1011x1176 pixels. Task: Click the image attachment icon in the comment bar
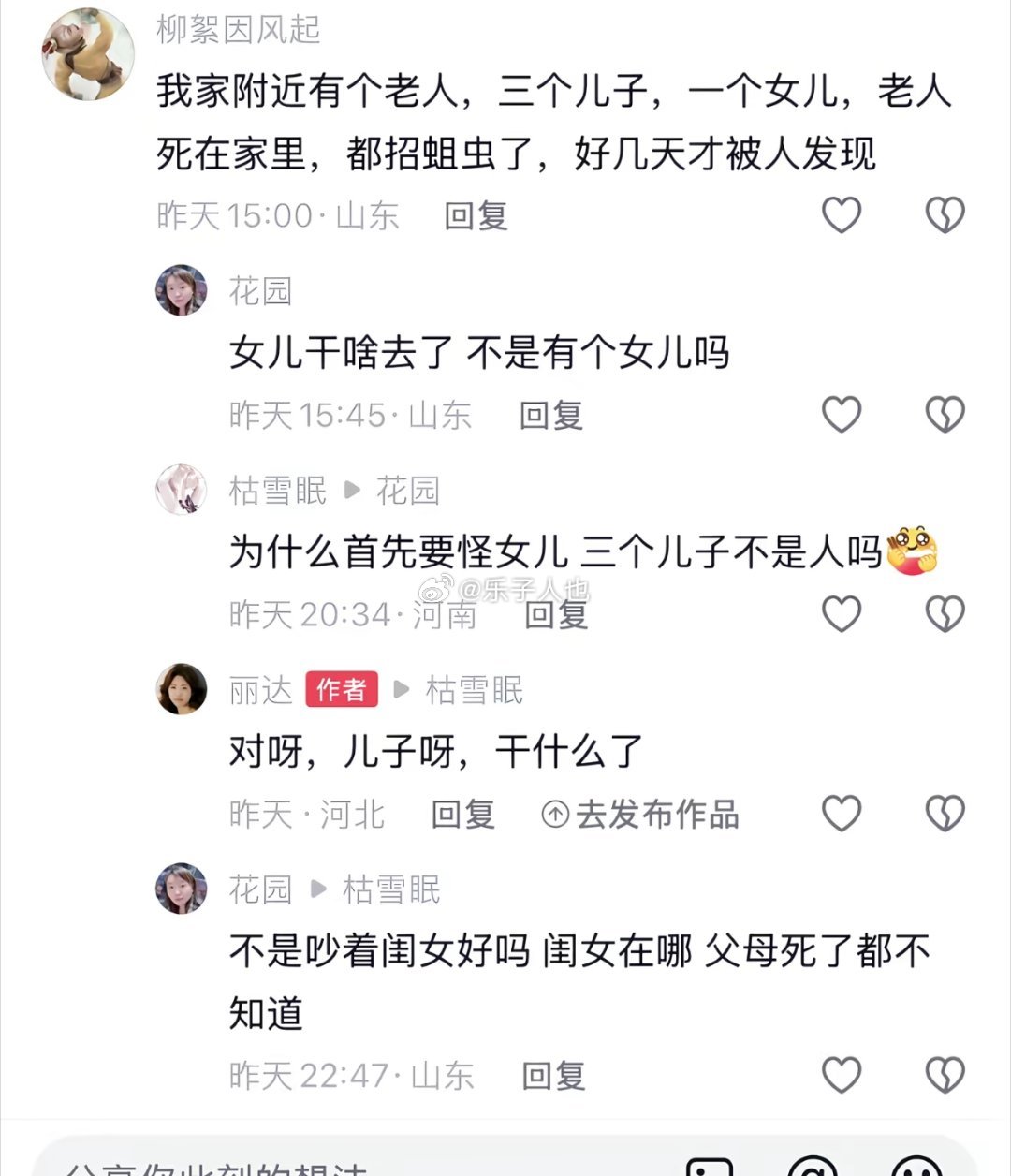coord(708,1169)
